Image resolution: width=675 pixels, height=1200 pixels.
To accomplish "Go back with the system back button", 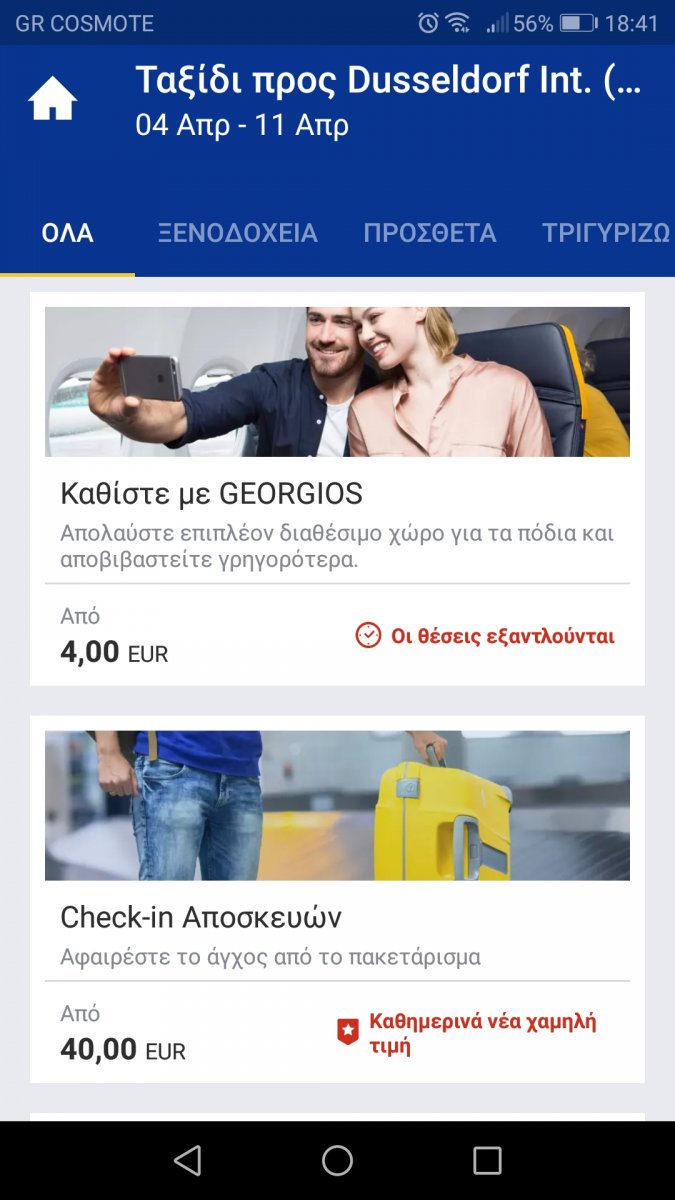I will click(187, 1160).
